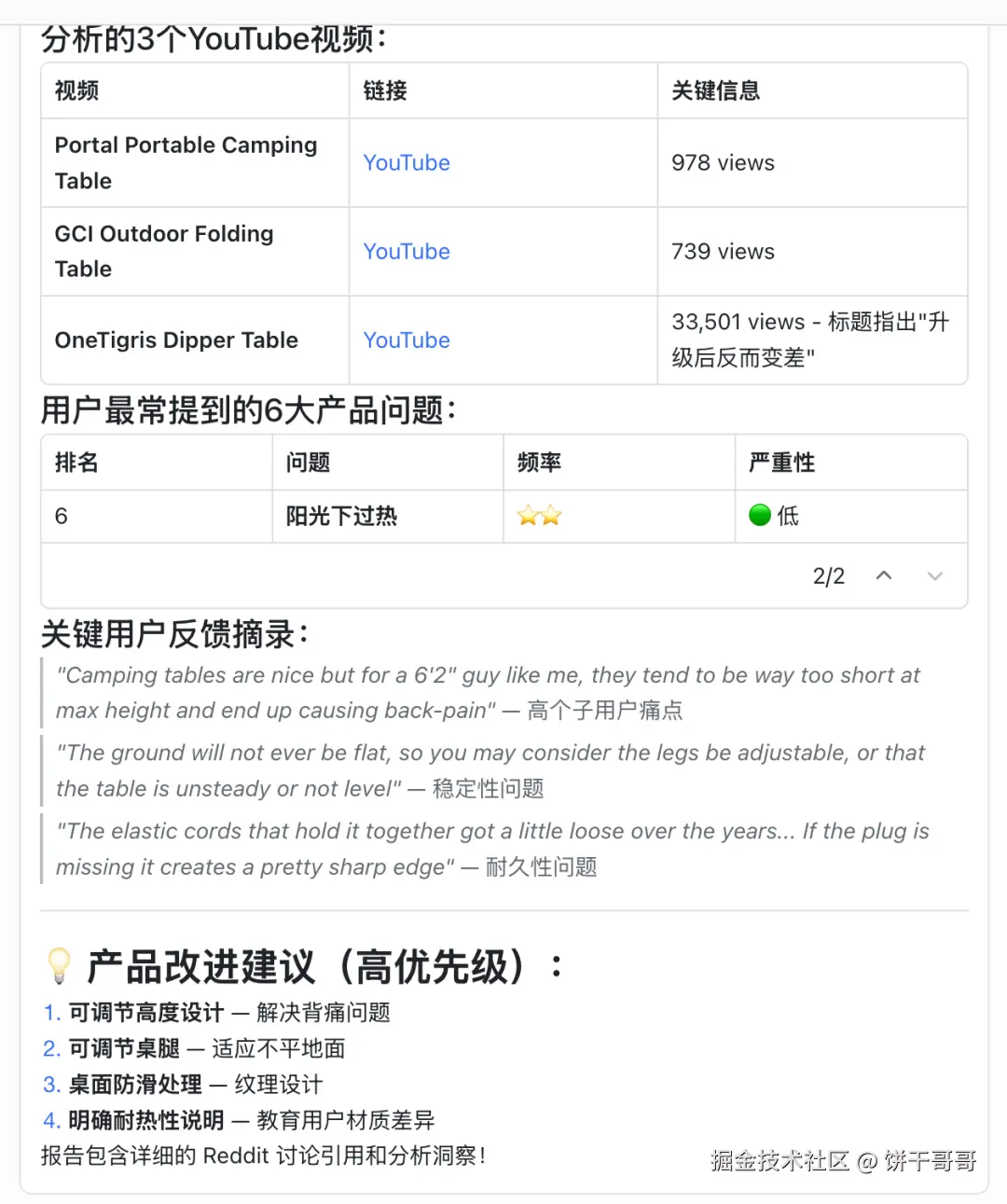Screen dimensions: 1007x1204
Task: Open the YouTube link for OneTigris Dipper Table
Action: coord(407,340)
